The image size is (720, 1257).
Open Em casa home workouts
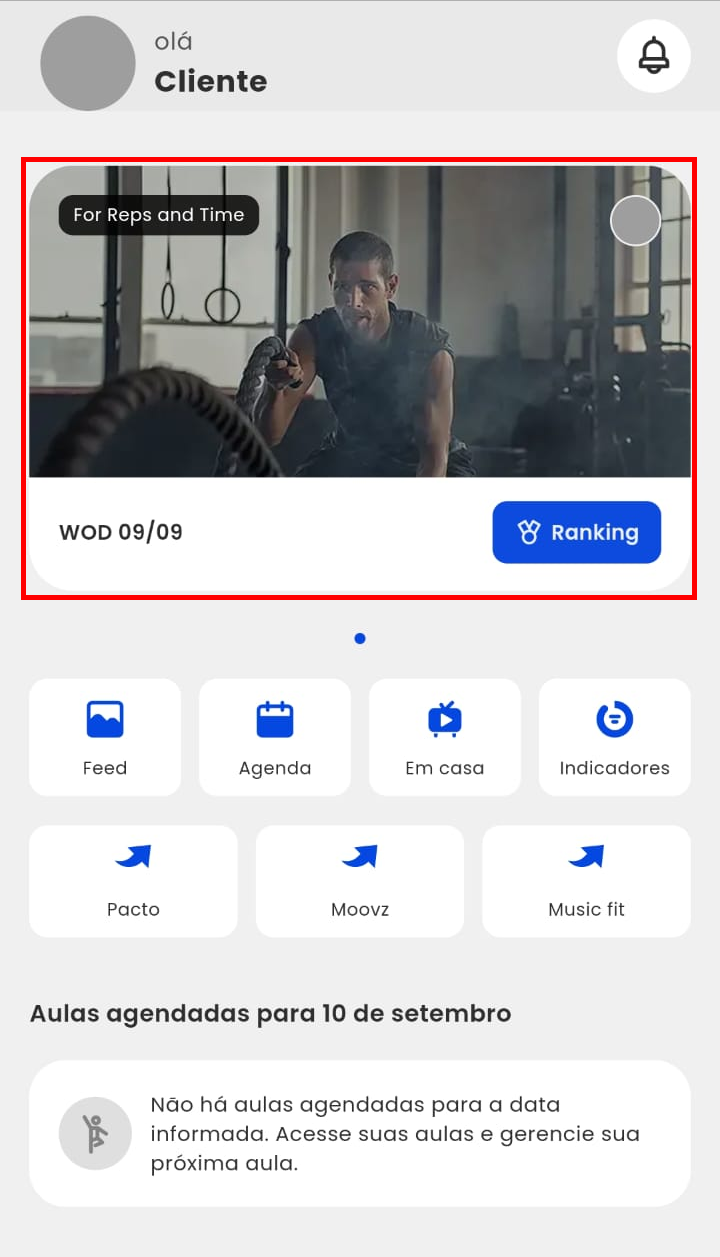[445, 737]
